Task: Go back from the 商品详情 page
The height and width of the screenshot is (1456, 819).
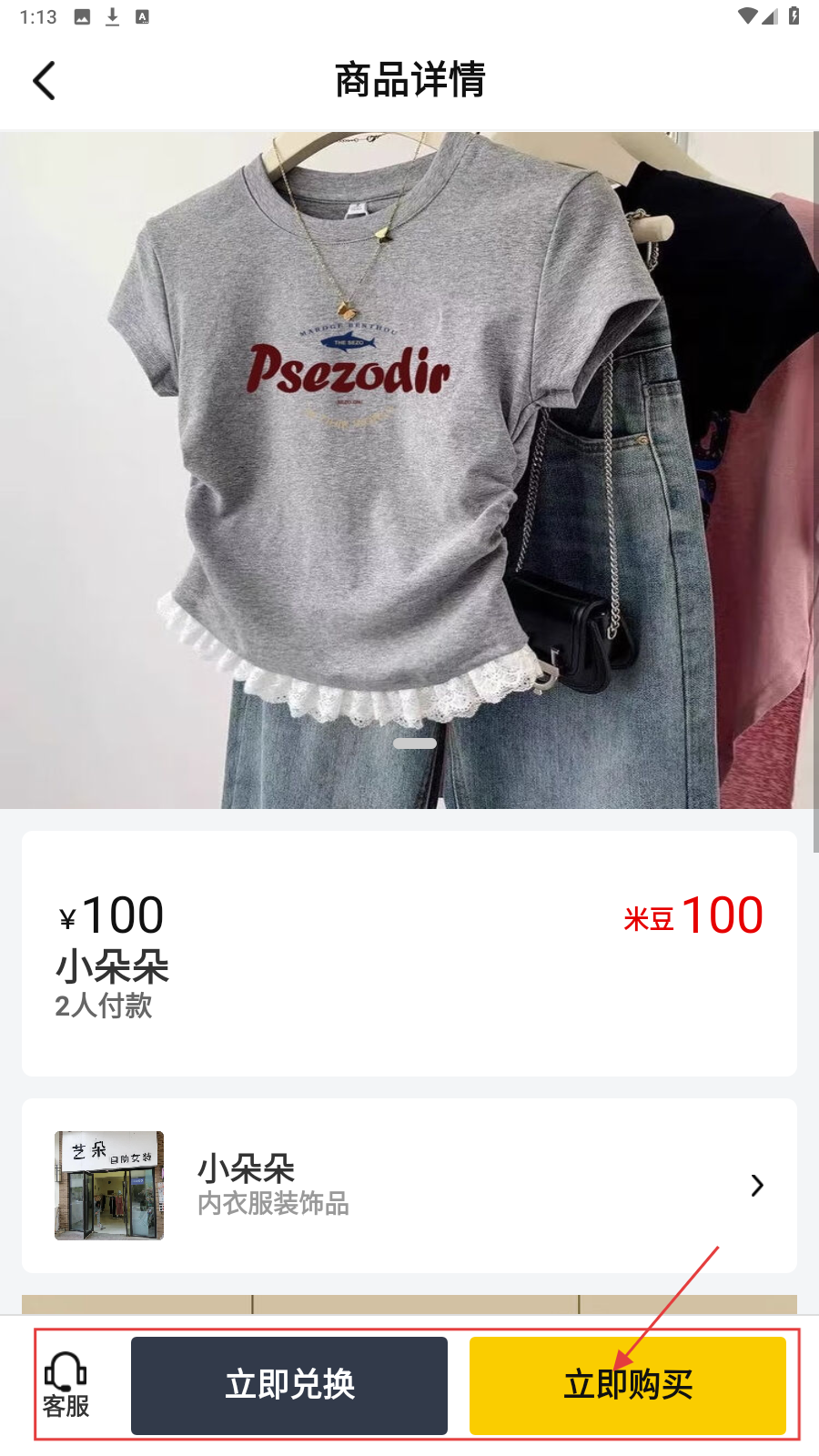Action: tap(44, 80)
